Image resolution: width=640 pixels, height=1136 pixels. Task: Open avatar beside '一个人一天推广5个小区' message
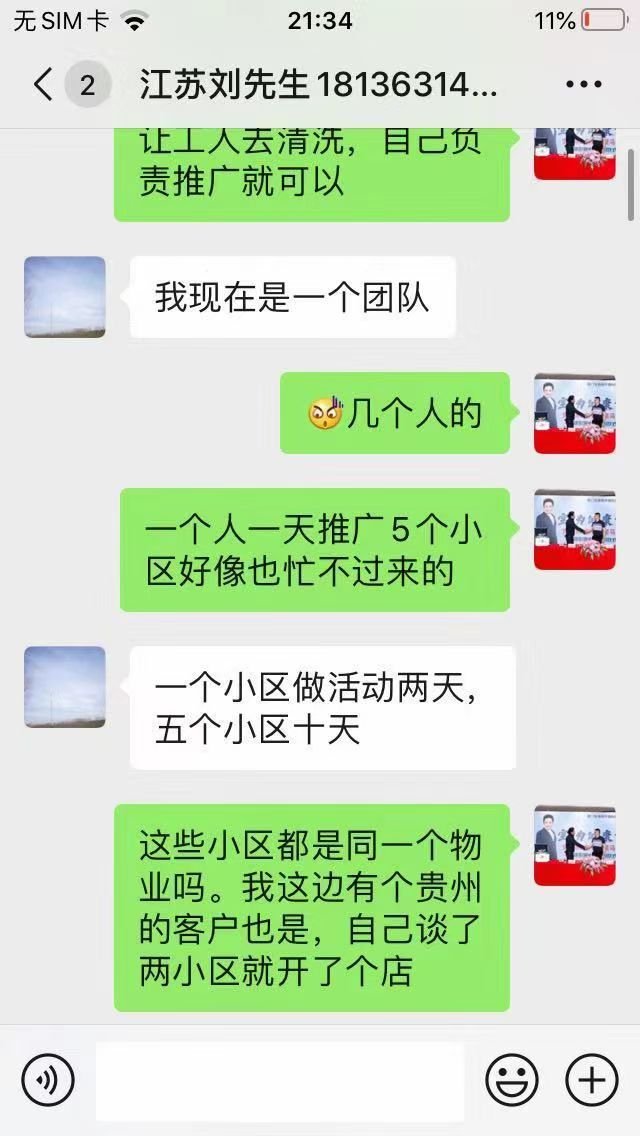click(x=574, y=530)
